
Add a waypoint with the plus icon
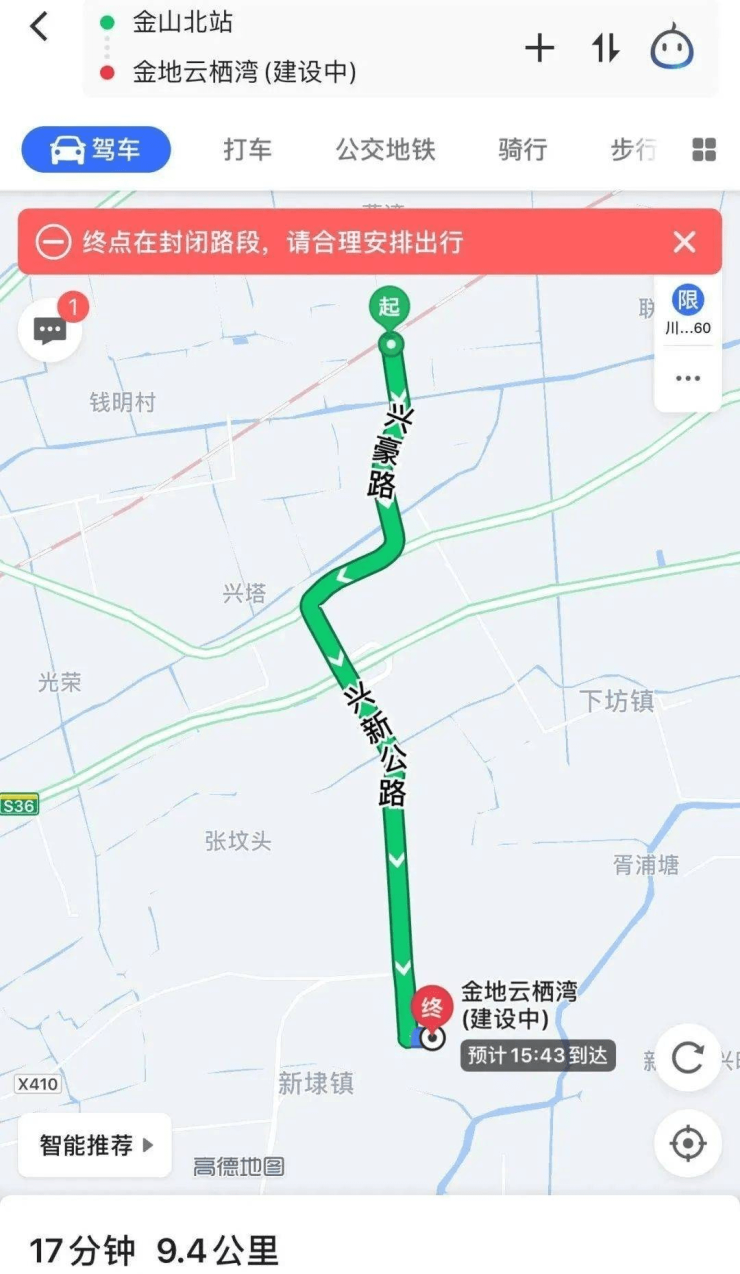[540, 48]
